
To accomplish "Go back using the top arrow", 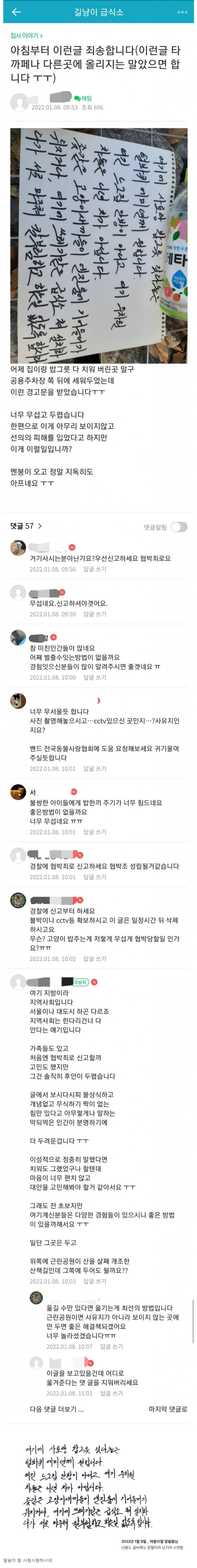I will click(x=16, y=12).
